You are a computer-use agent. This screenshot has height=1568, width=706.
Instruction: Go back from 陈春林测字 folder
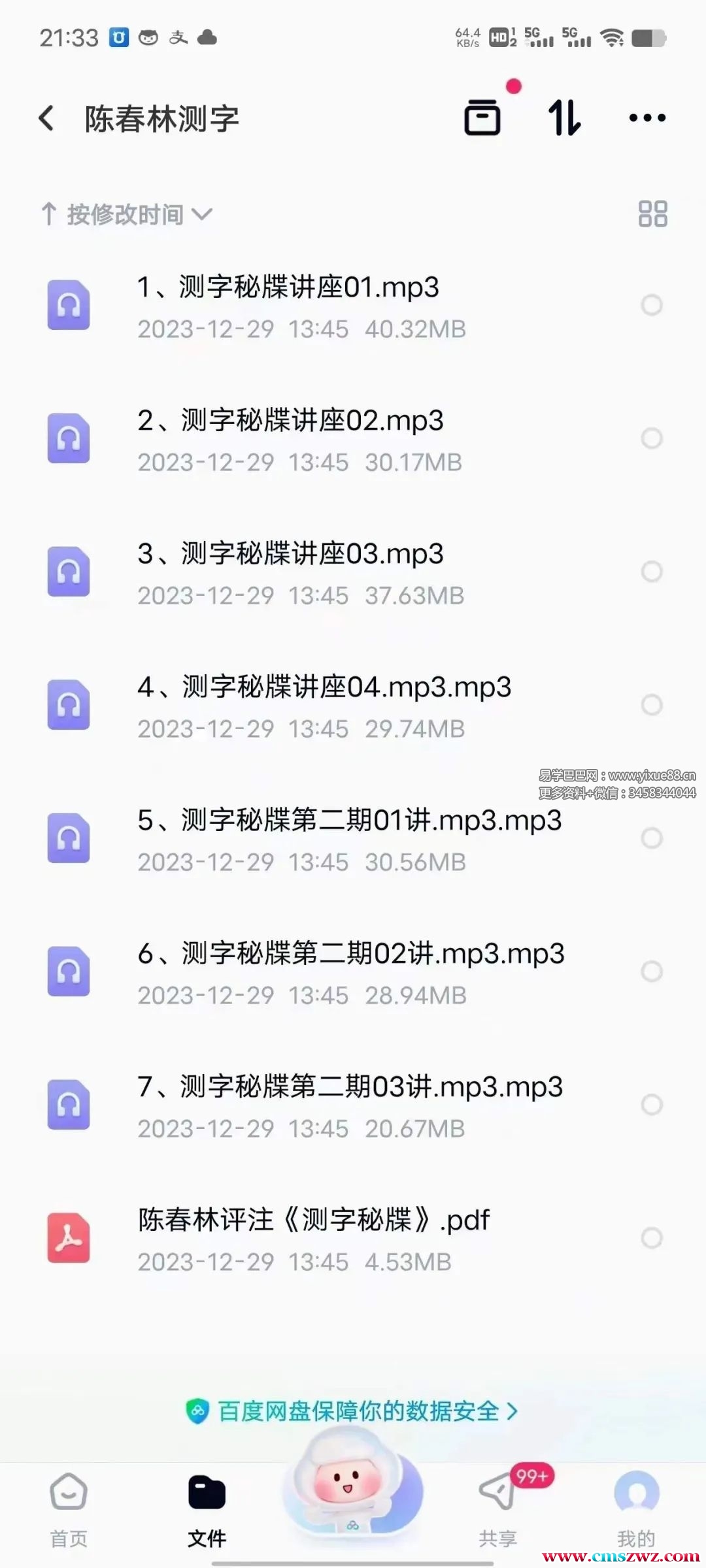tap(46, 118)
